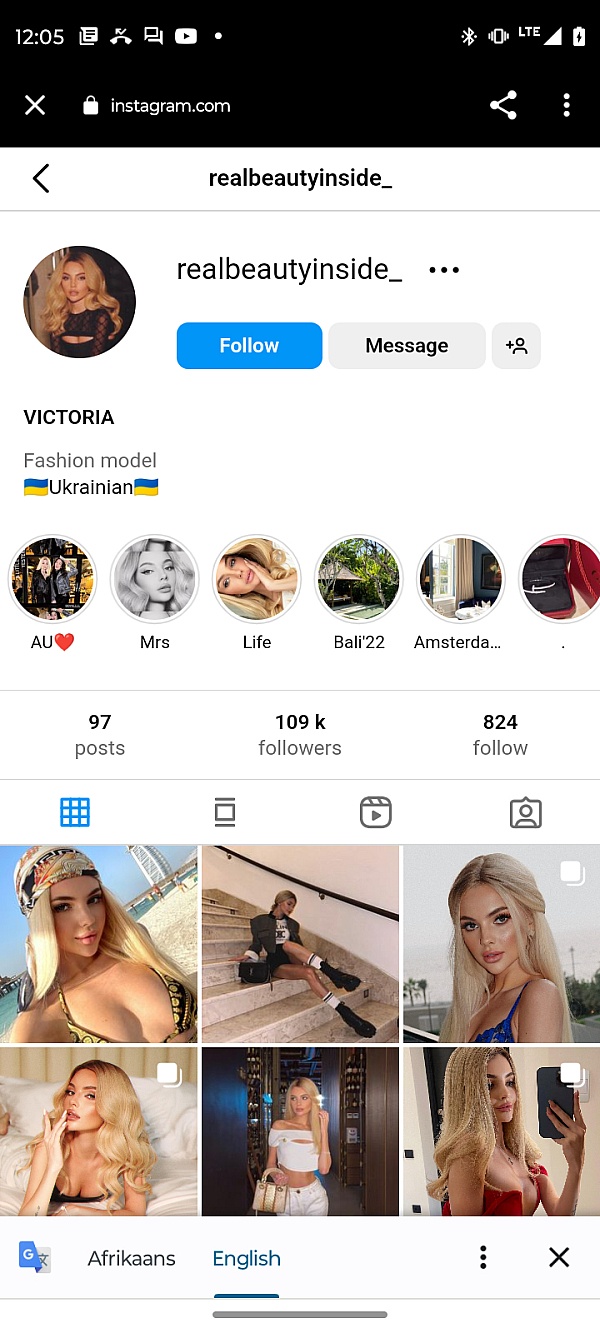Open suggested accounts add-person button
The width and height of the screenshot is (600, 1333).
pos(516,346)
